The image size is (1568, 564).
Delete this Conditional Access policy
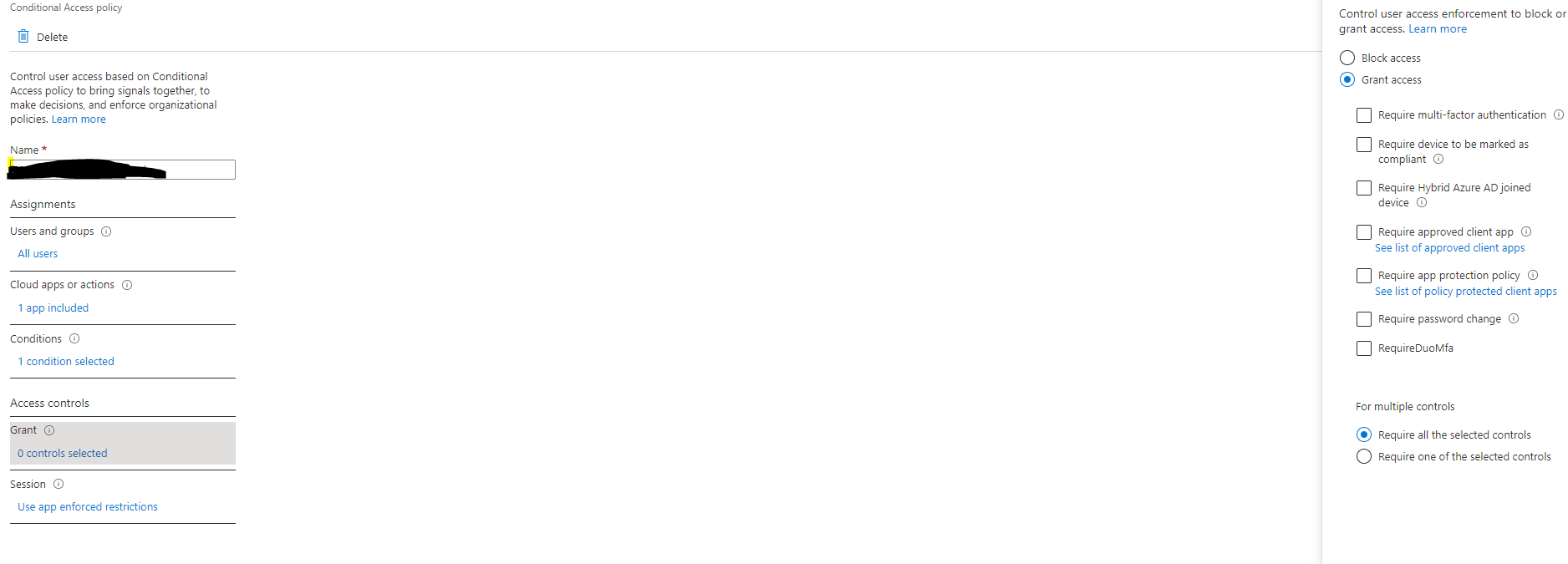43,37
